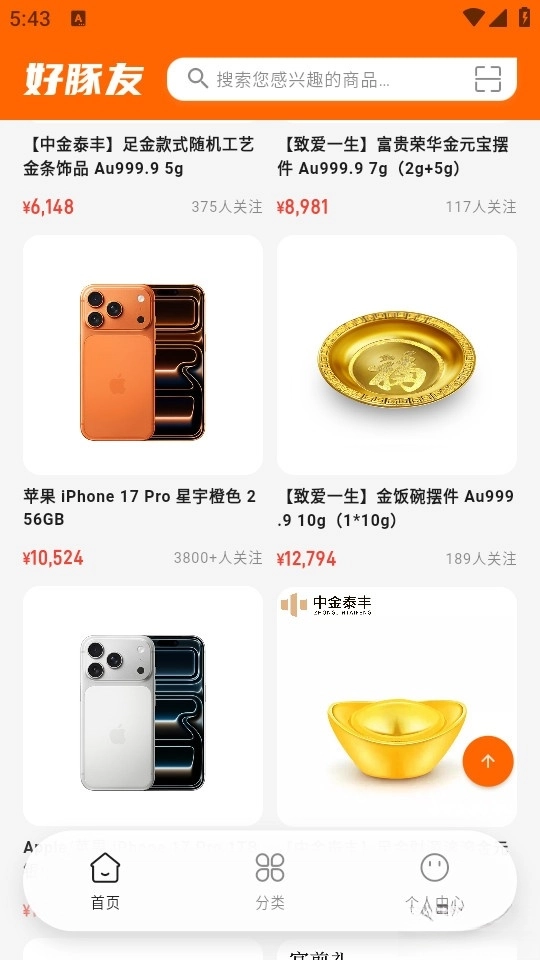
Task: Open the scan code icon
Action: pos(487,79)
